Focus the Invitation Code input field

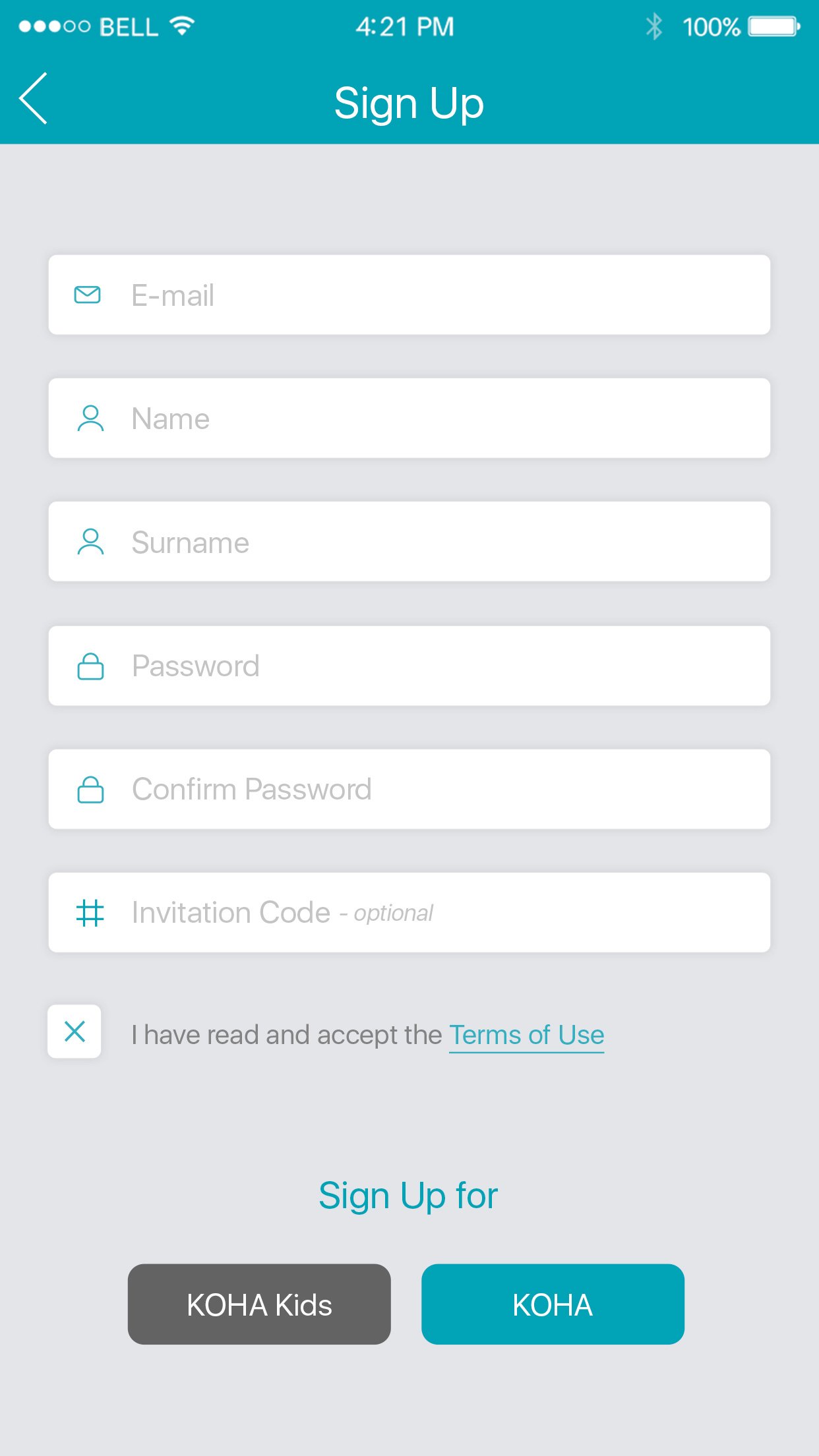pyautogui.click(x=409, y=912)
